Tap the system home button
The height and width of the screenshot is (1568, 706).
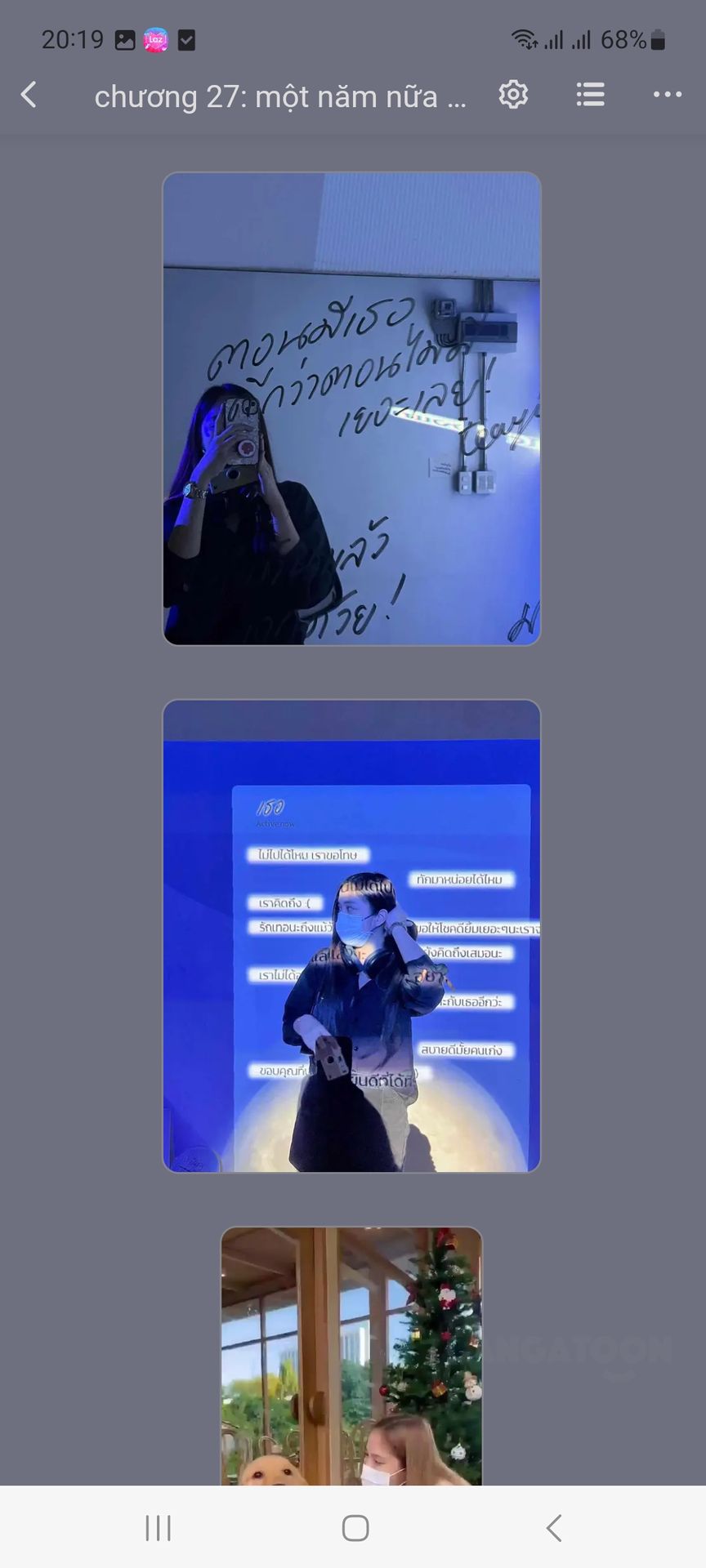(x=355, y=1527)
